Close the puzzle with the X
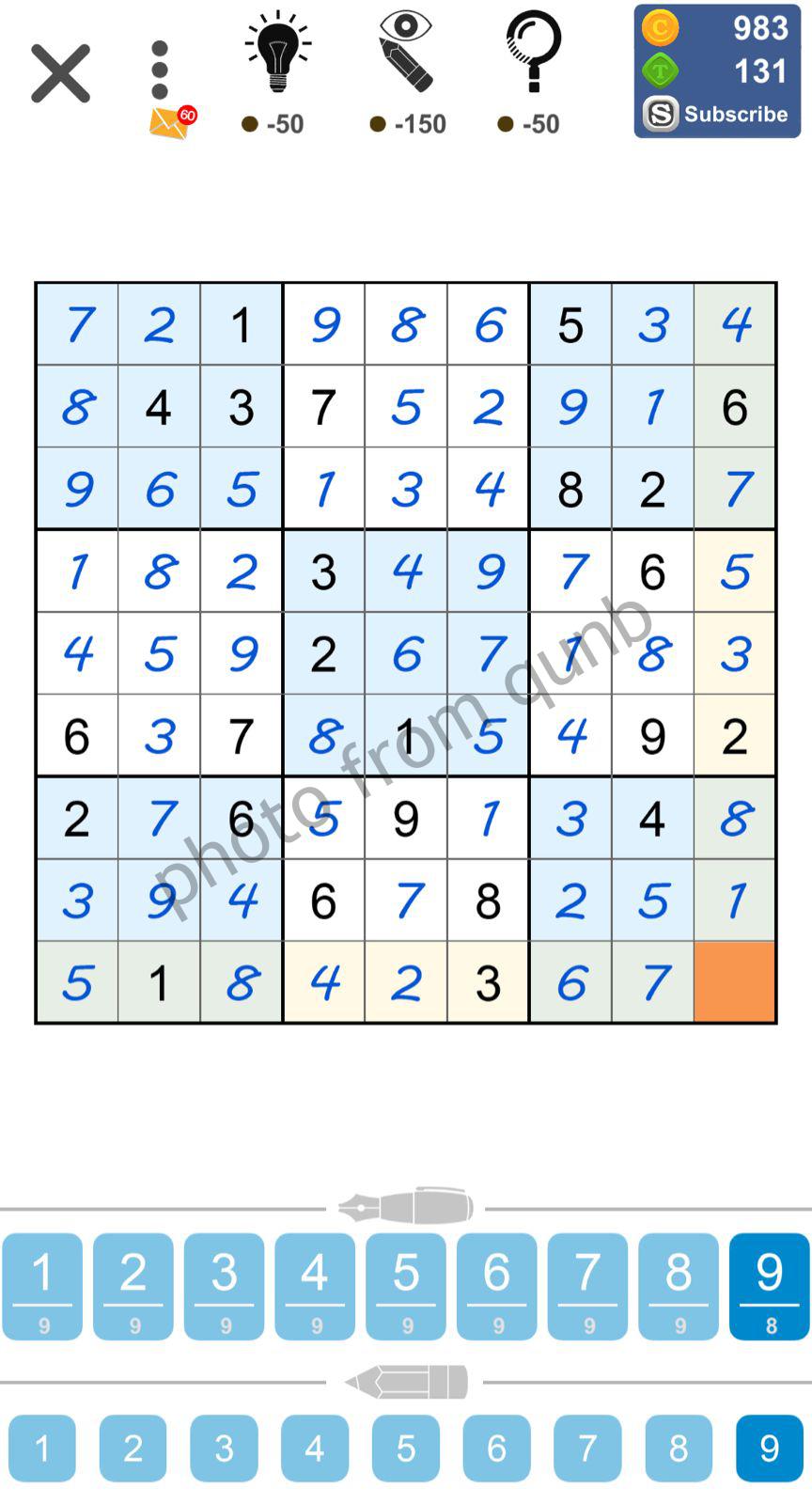Screen dimensions: 812x1504 (59, 72)
